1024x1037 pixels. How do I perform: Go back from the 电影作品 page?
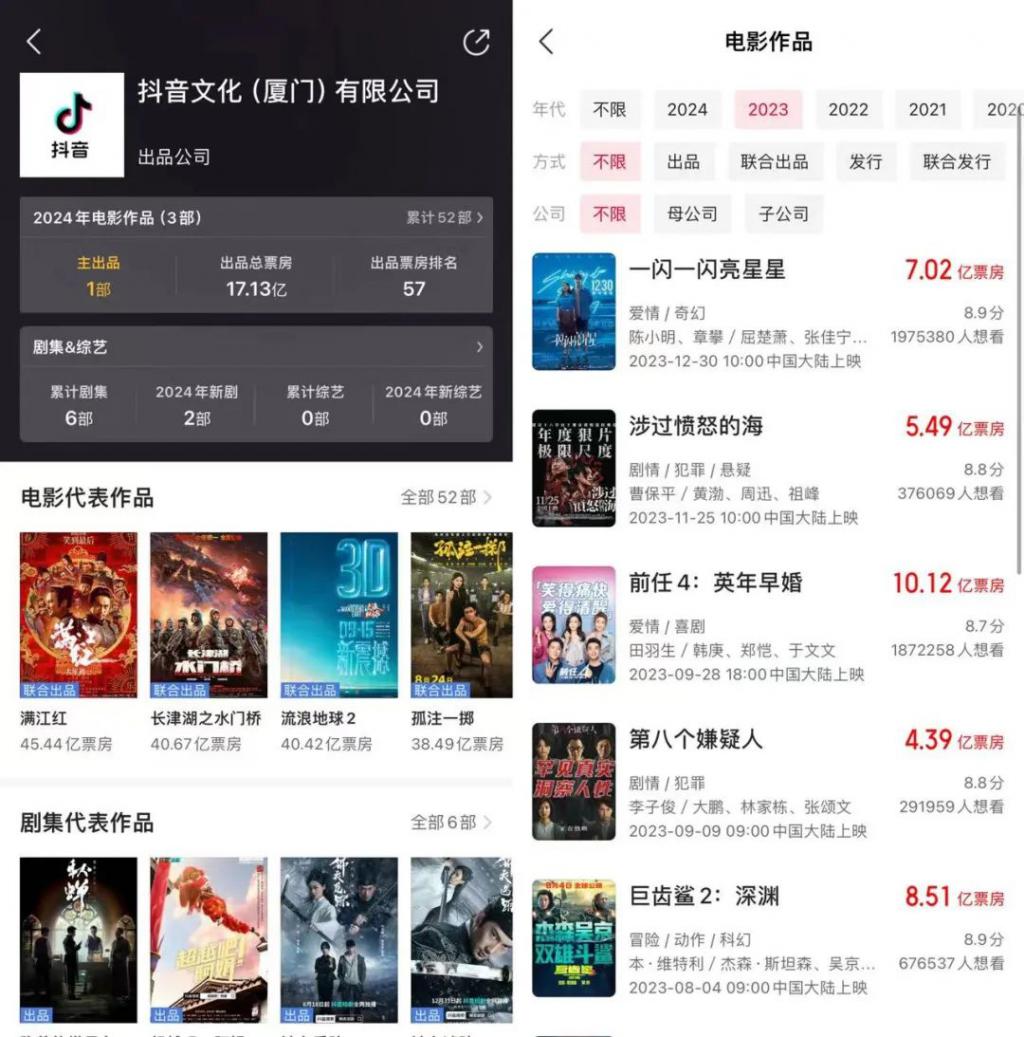coord(546,42)
